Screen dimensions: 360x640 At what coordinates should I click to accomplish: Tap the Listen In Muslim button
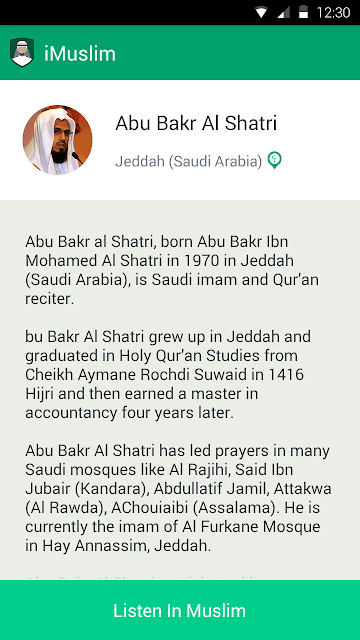pos(180,610)
